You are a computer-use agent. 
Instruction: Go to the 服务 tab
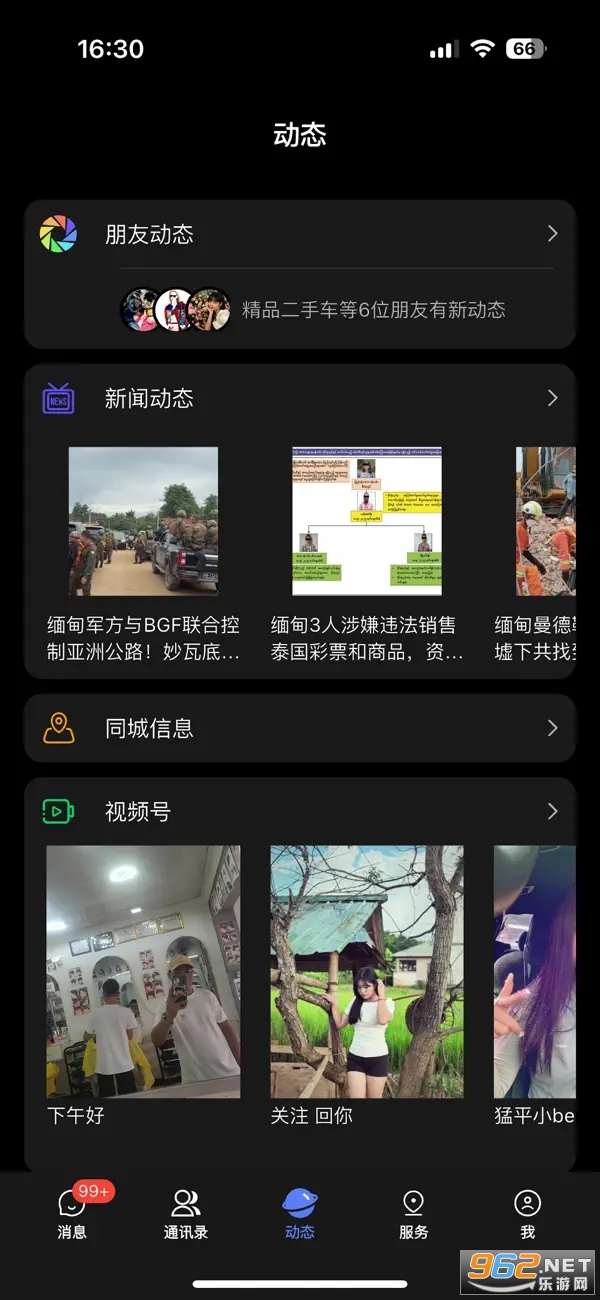tap(414, 1214)
